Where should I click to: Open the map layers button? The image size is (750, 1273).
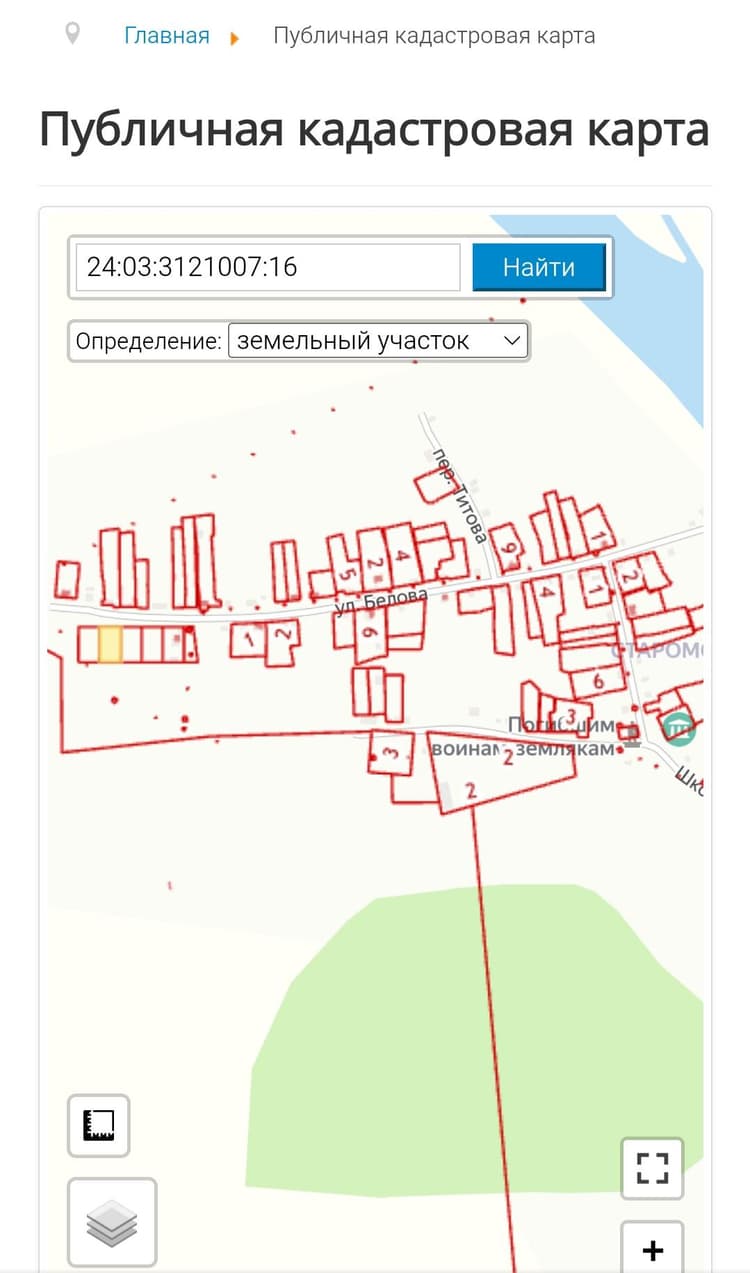click(112, 1222)
